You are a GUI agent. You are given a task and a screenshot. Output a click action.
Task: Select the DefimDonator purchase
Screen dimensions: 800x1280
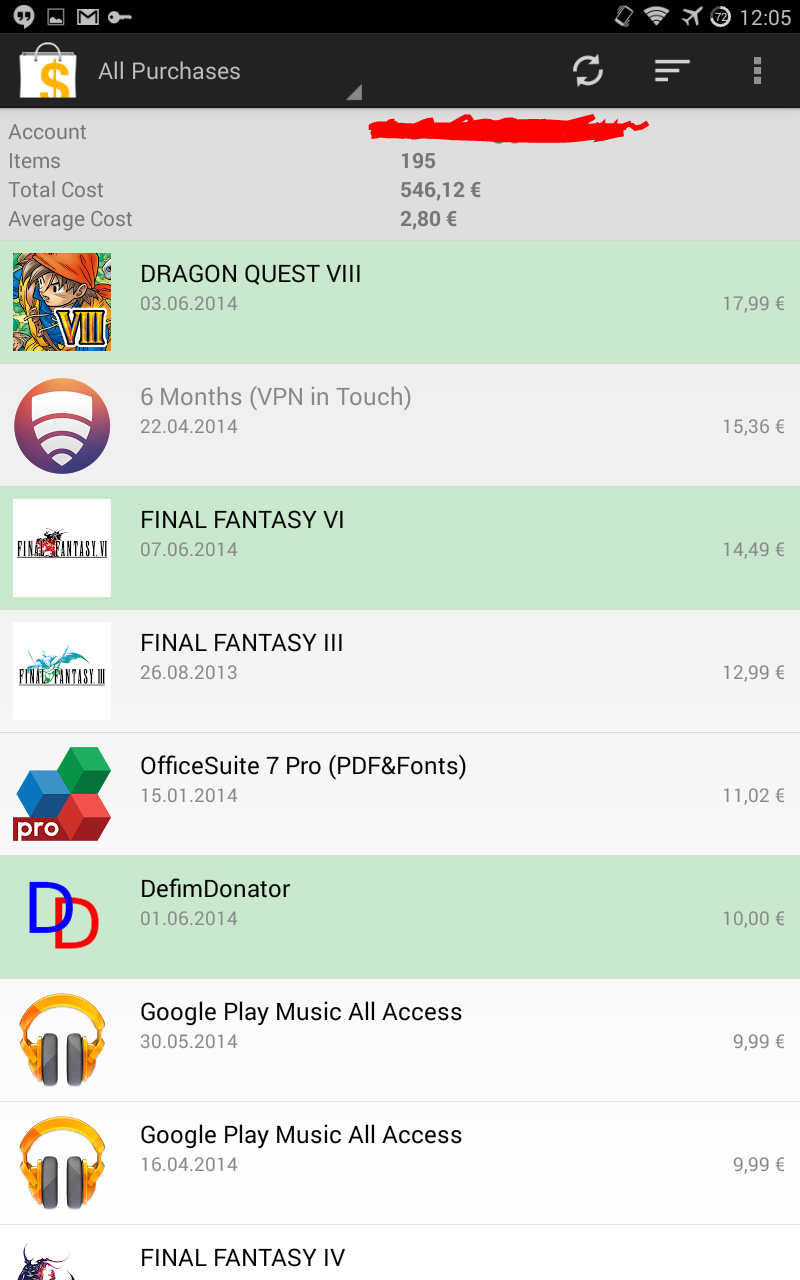tap(400, 917)
